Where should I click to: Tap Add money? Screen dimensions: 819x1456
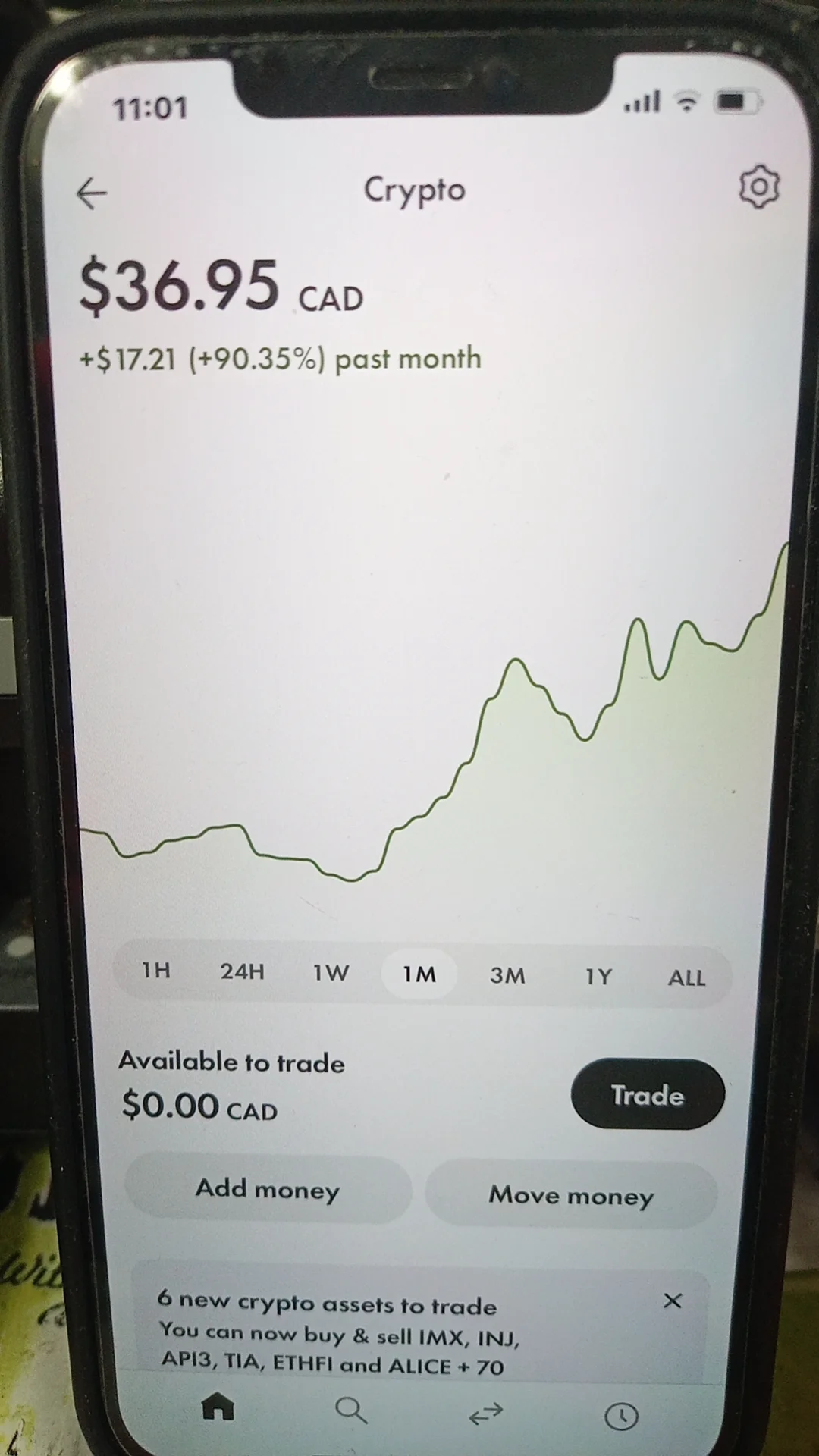coord(268,1188)
